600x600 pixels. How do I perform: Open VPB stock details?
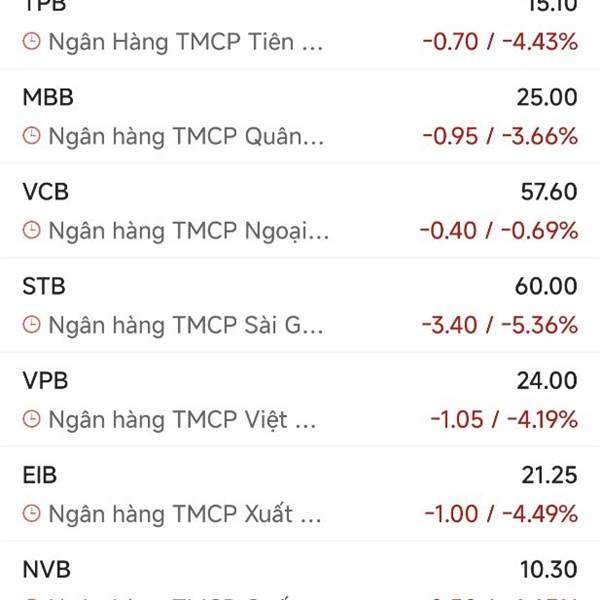click(x=300, y=399)
